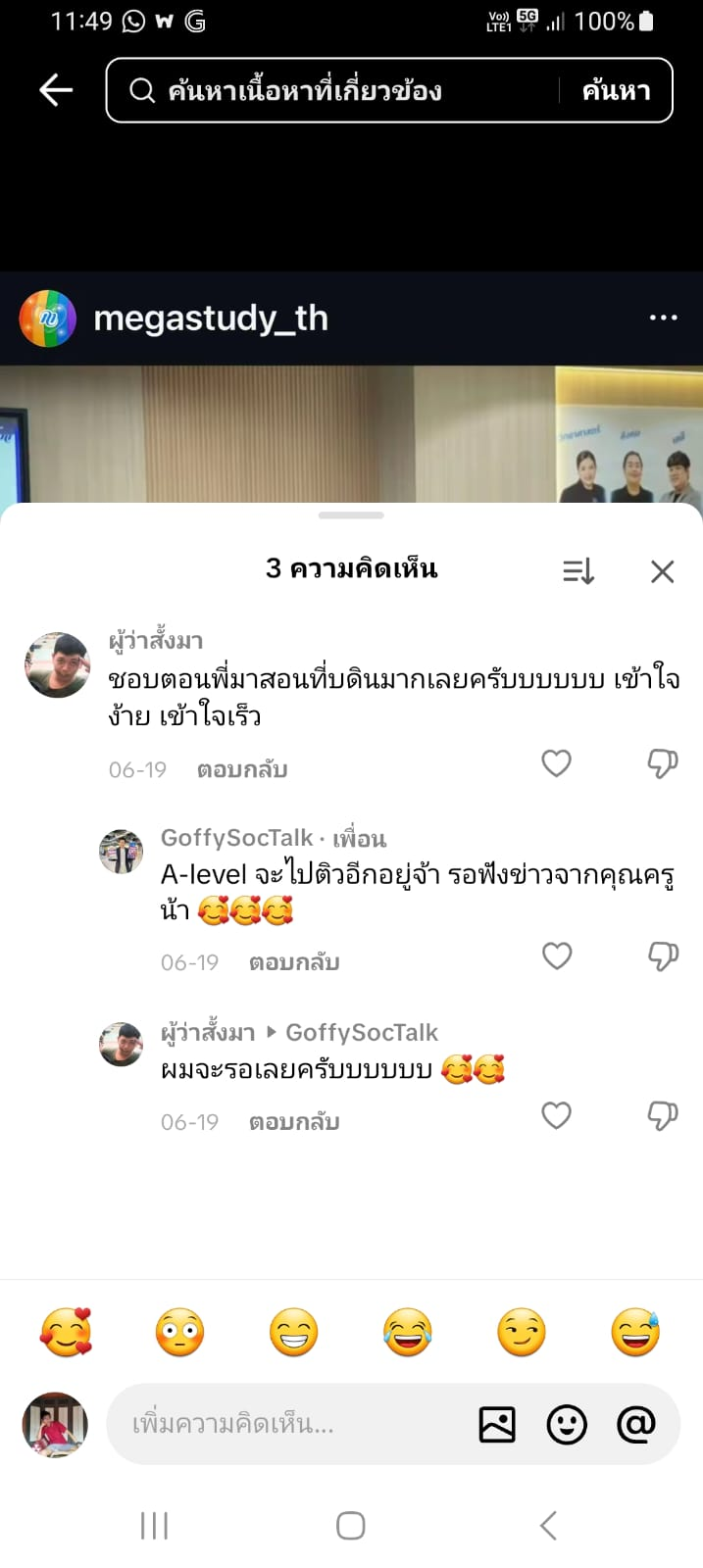This screenshot has width=703, height=1568.
Task: Insert the tears of joy emoji shortcut
Action: click(x=408, y=1333)
